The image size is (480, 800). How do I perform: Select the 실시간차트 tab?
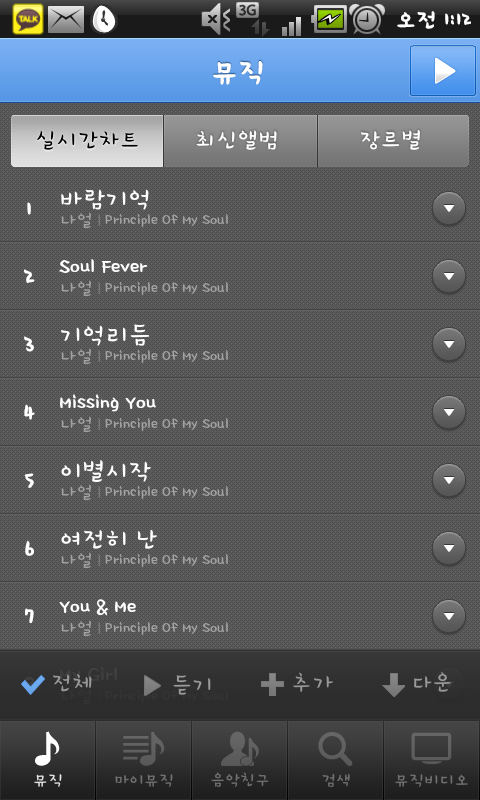(x=87, y=141)
